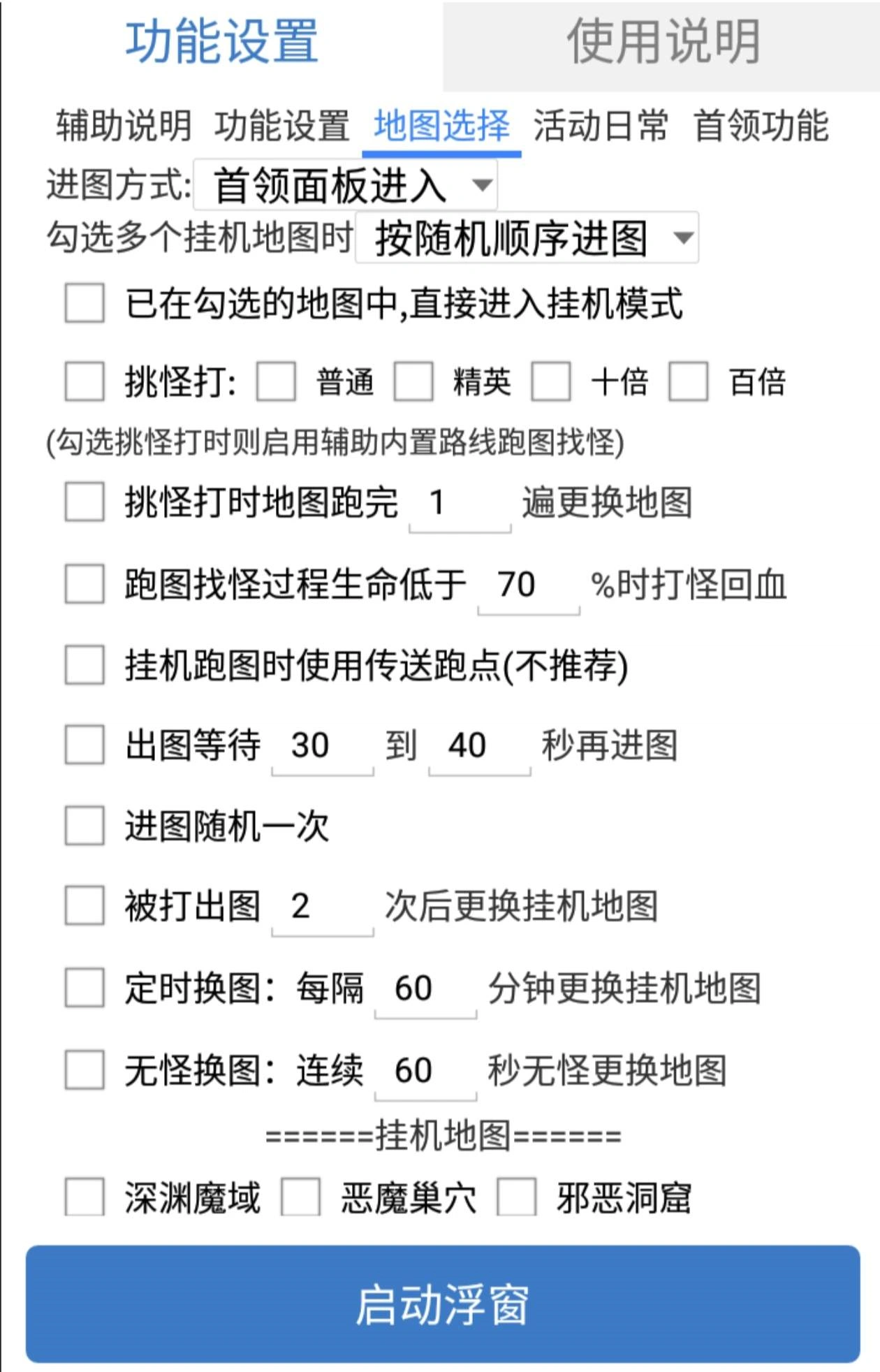Edit the 生命低于 percentage field
The image size is (880, 1372).
(528, 585)
